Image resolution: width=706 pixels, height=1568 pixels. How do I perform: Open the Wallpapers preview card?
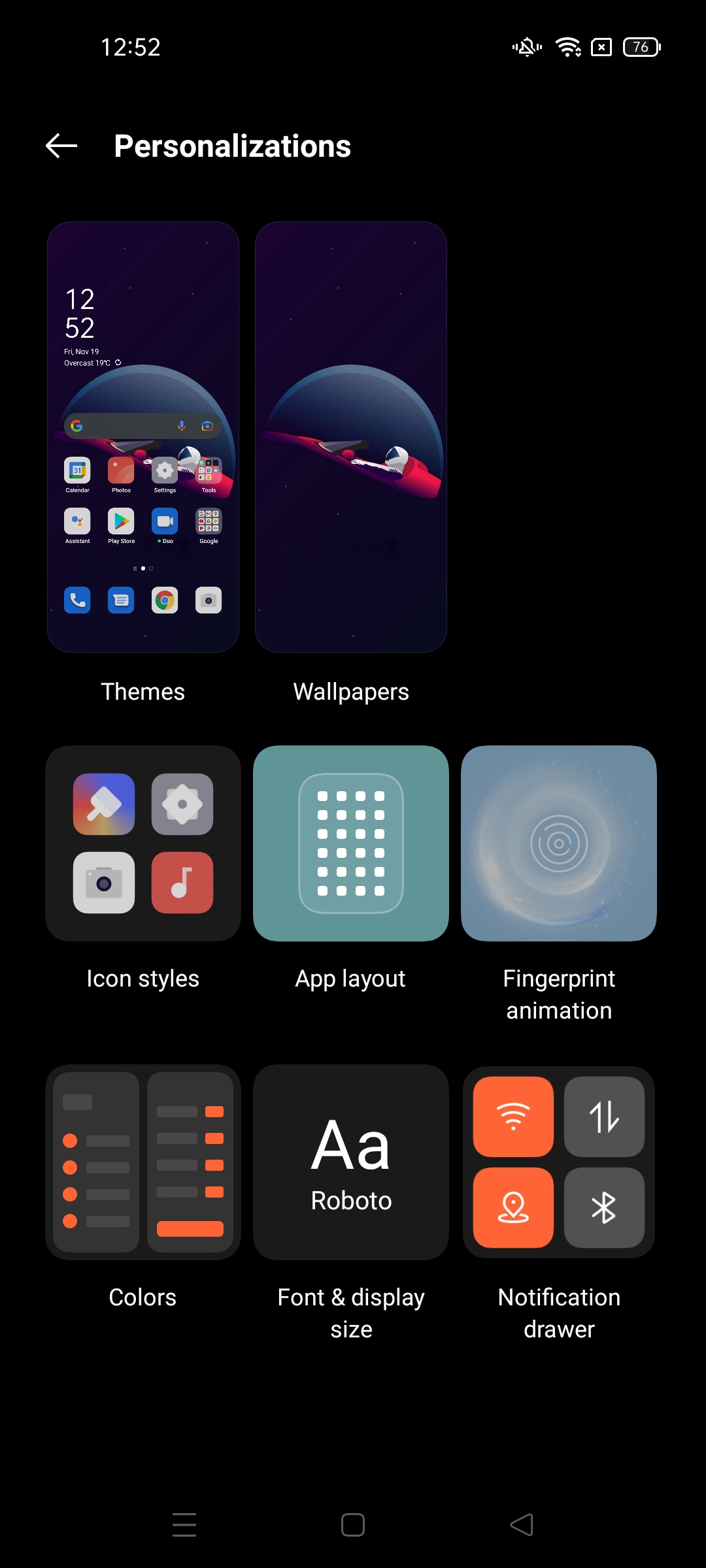point(351,436)
